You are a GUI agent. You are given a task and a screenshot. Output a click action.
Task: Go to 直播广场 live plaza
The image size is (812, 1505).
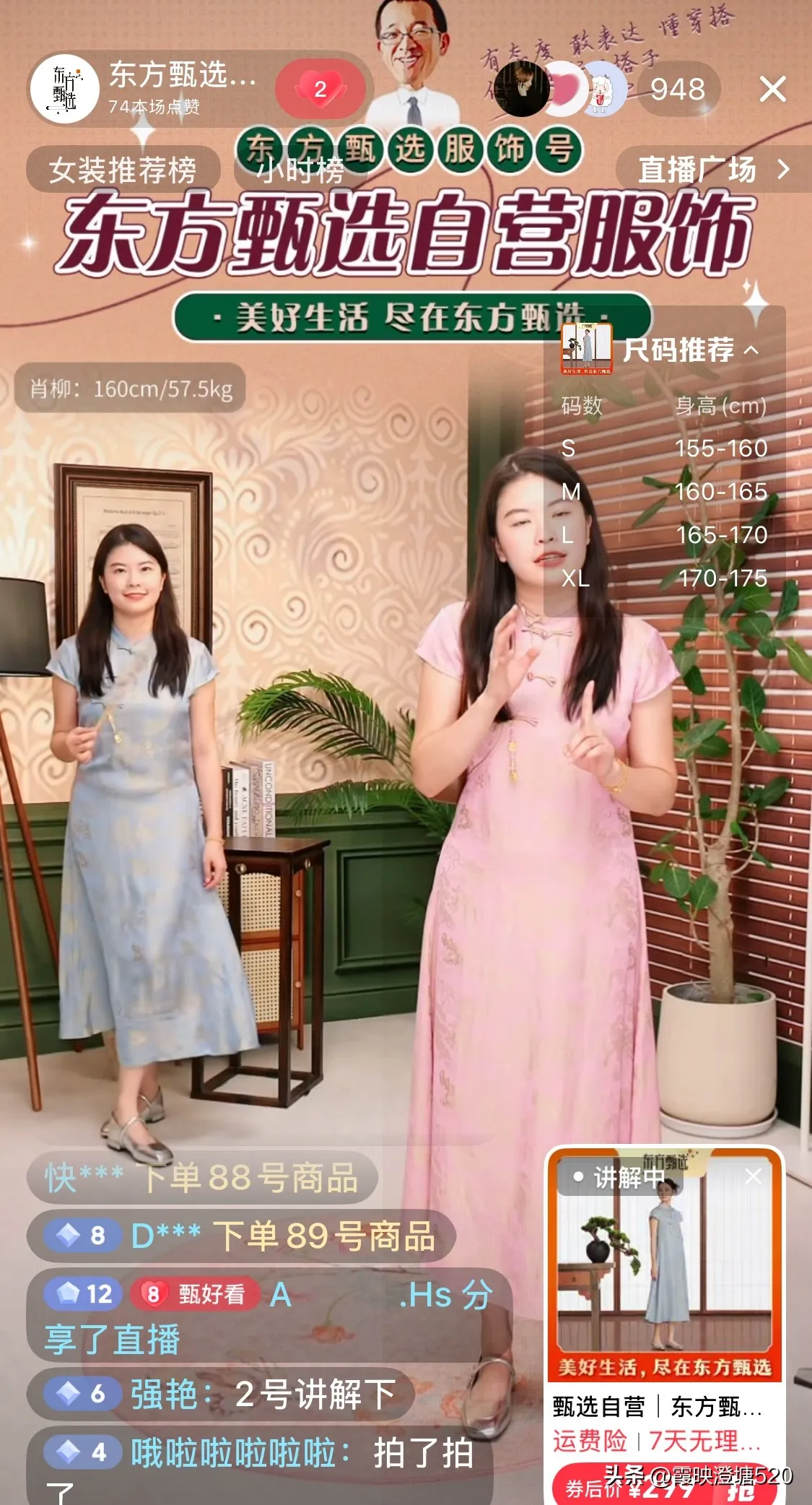click(711, 170)
